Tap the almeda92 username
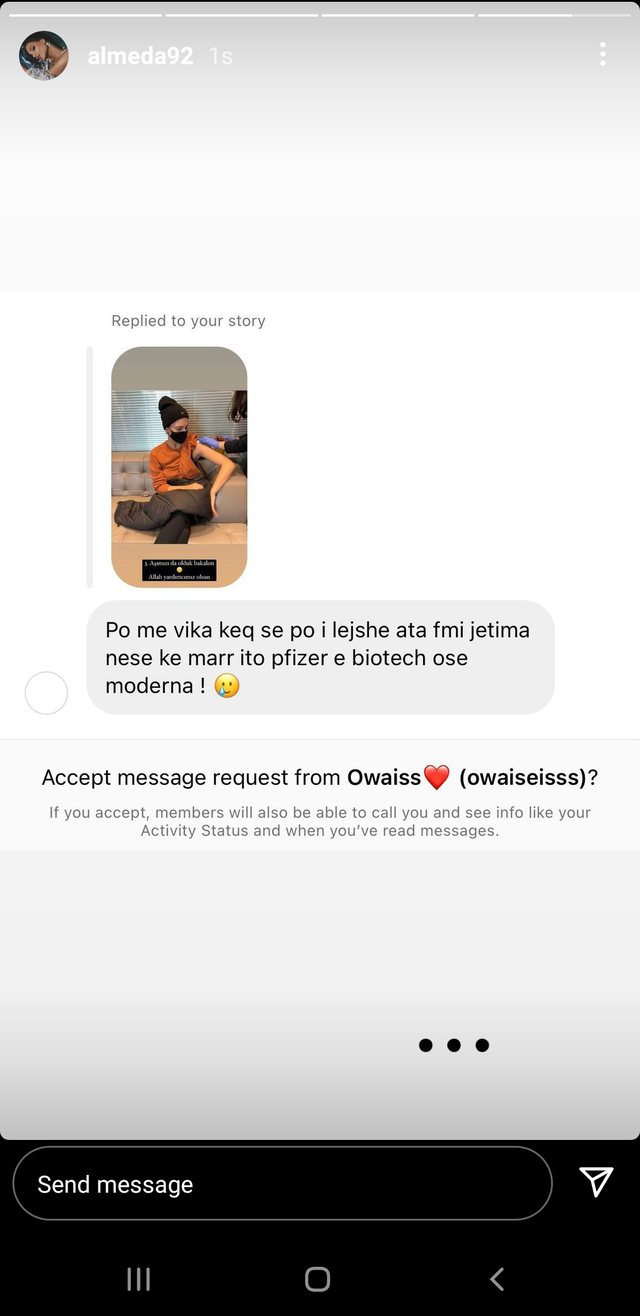 point(140,56)
